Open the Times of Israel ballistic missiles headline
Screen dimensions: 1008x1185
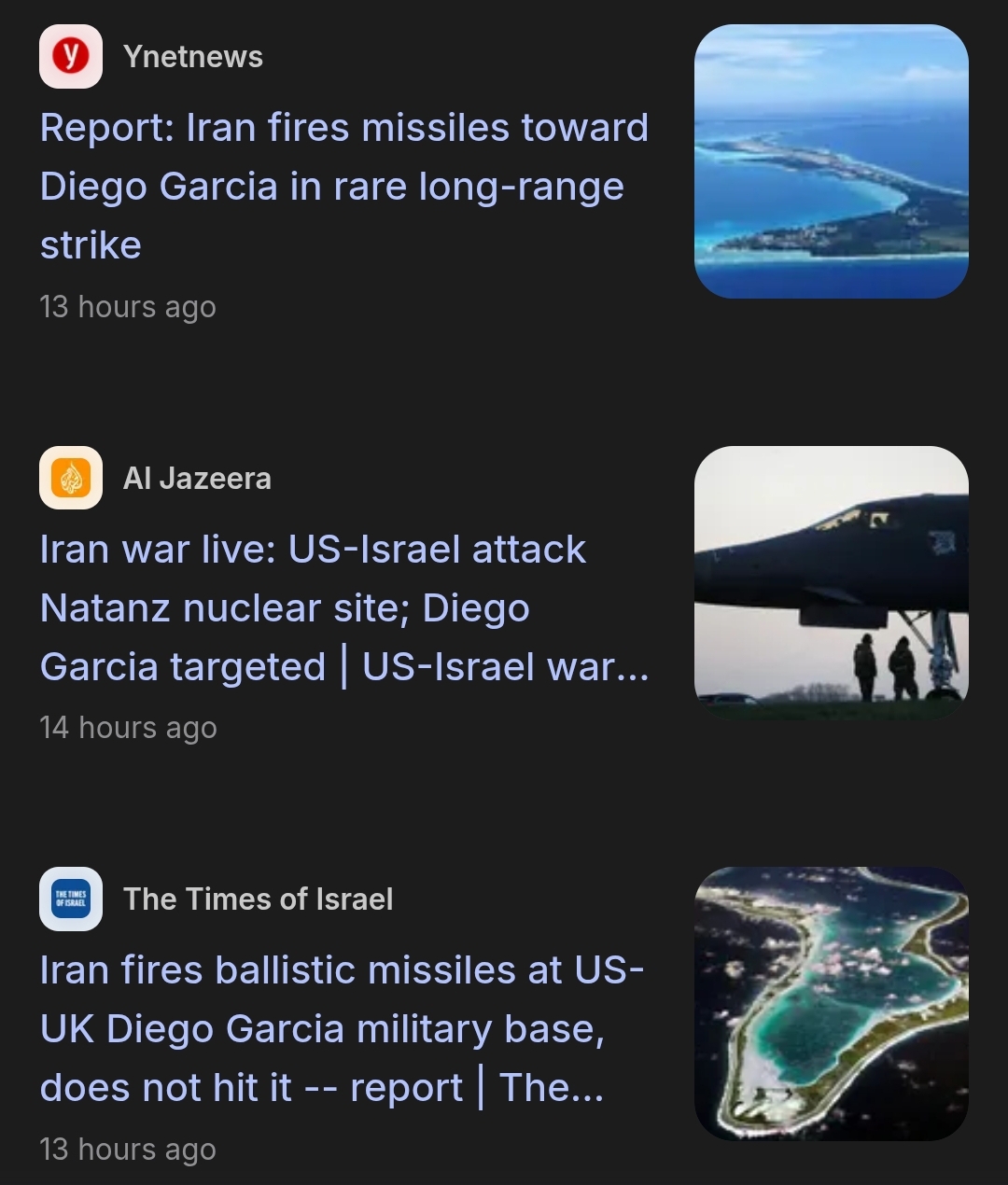[343, 1026]
